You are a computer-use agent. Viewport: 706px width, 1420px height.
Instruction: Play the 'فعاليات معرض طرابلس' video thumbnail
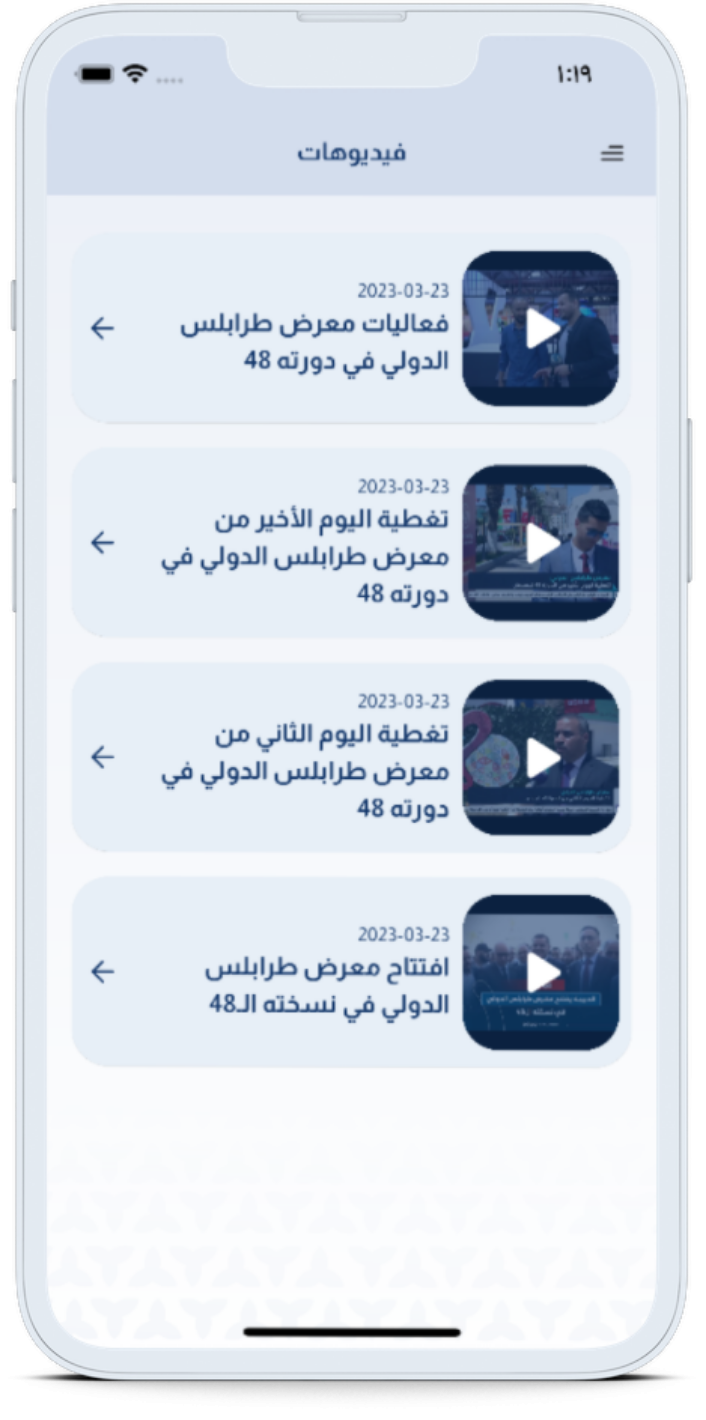point(541,328)
